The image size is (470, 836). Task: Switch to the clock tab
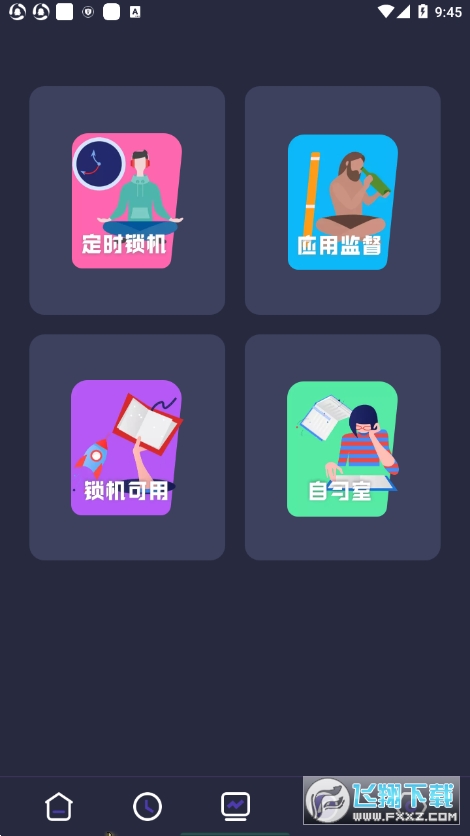pos(147,806)
